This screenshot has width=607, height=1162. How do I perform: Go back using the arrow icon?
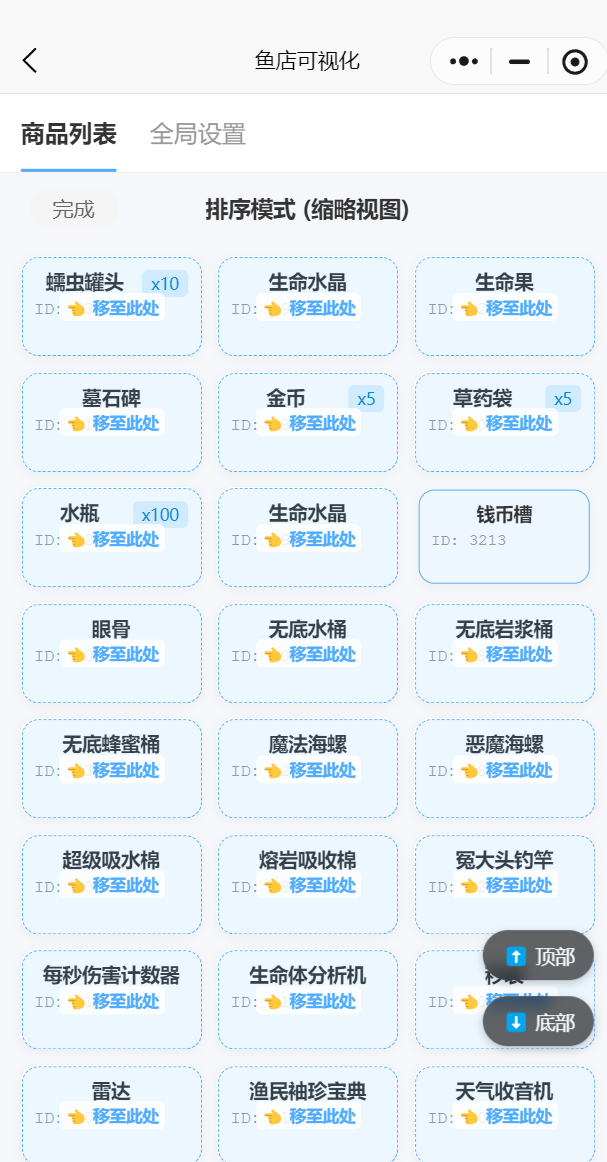(x=30, y=61)
